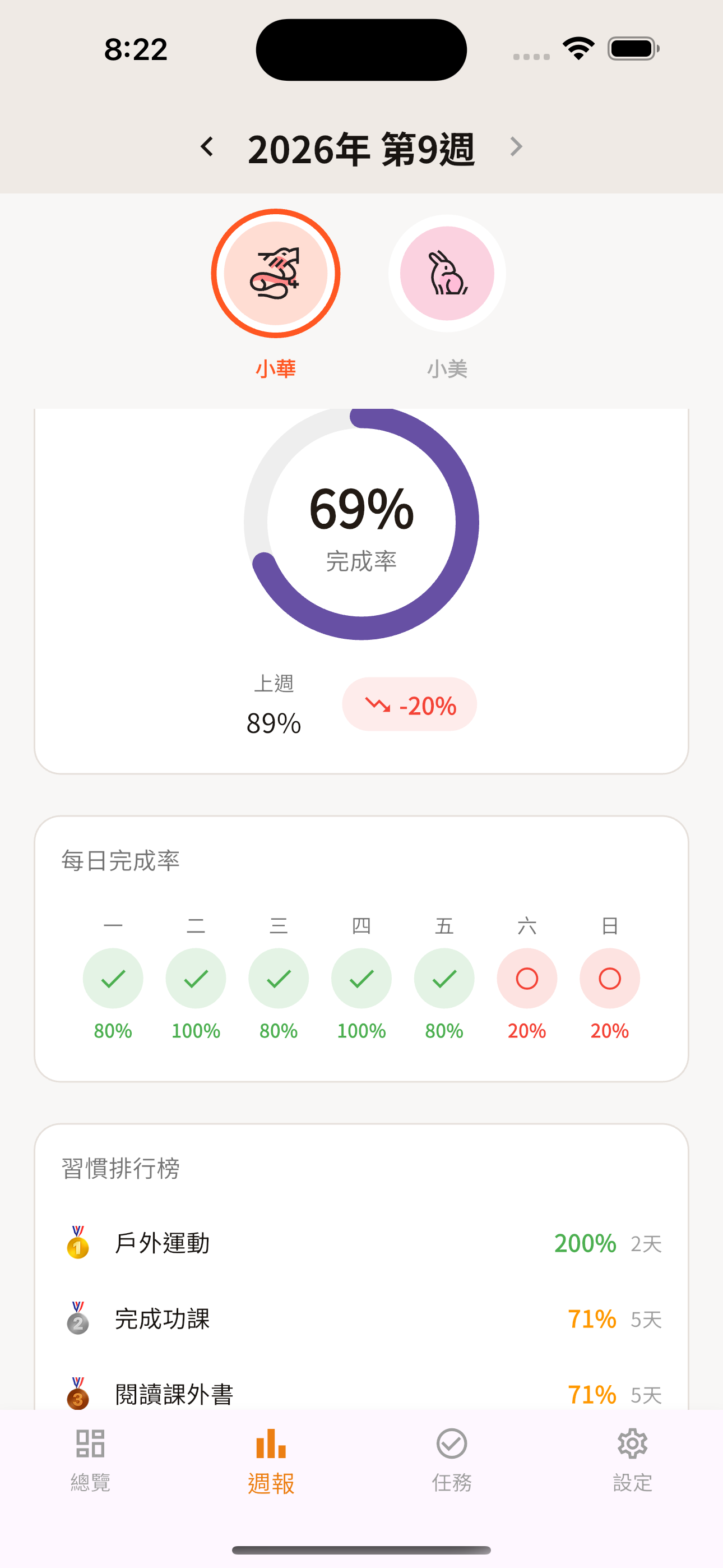
Task: Toggle Monday's green completion checkmark
Action: 113,978
